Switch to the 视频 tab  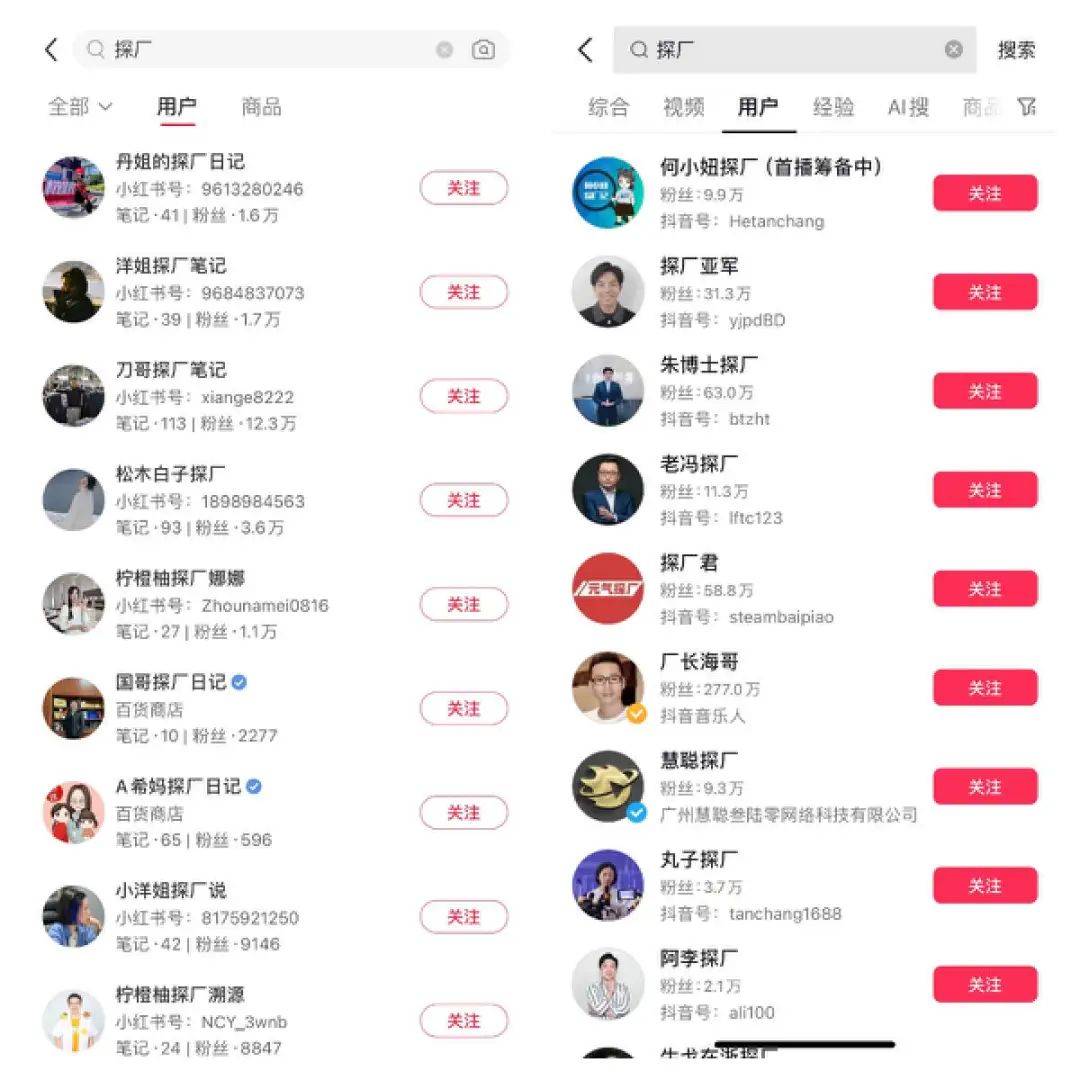(x=684, y=107)
